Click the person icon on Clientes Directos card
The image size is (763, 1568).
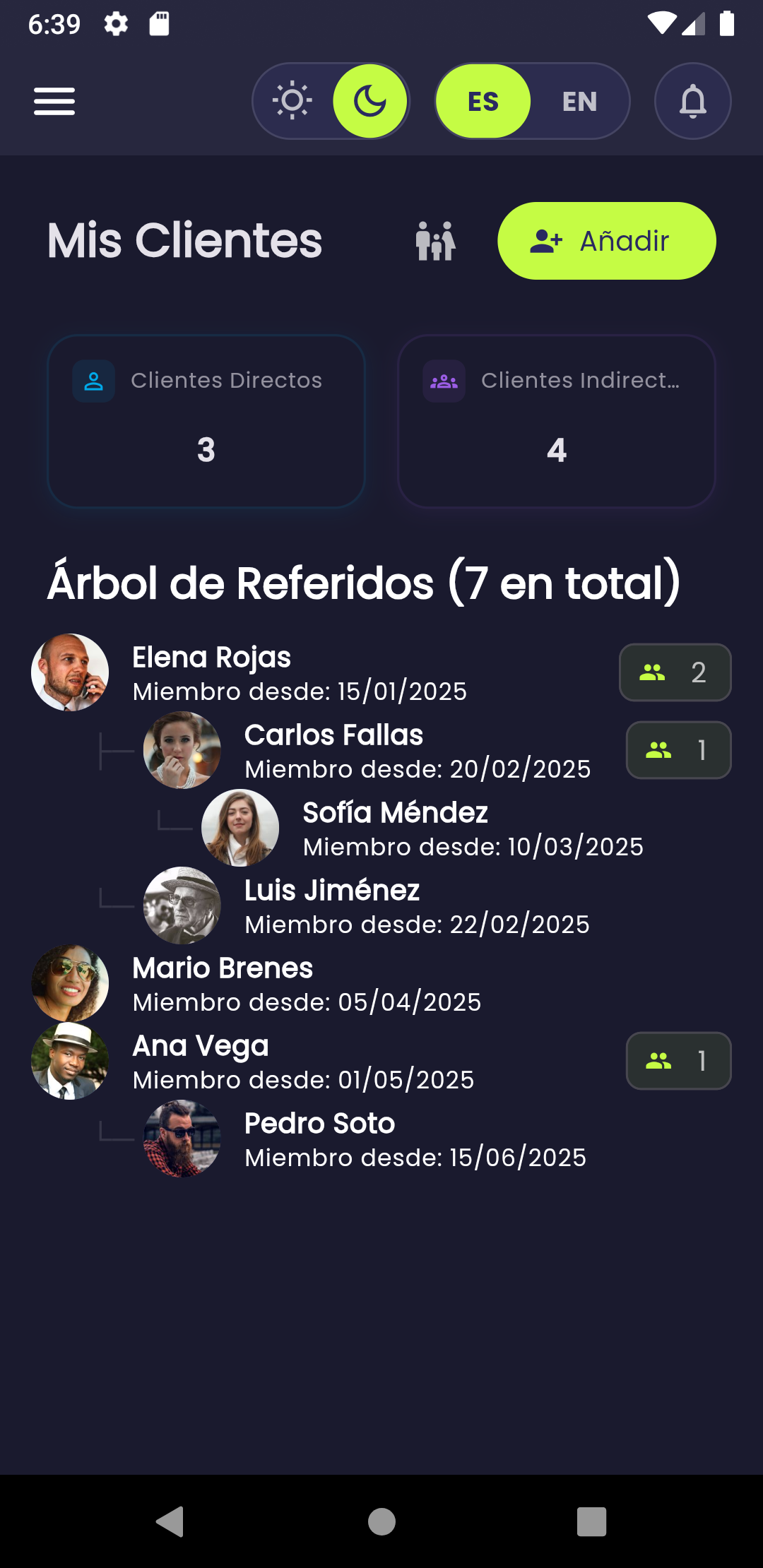tap(93, 380)
